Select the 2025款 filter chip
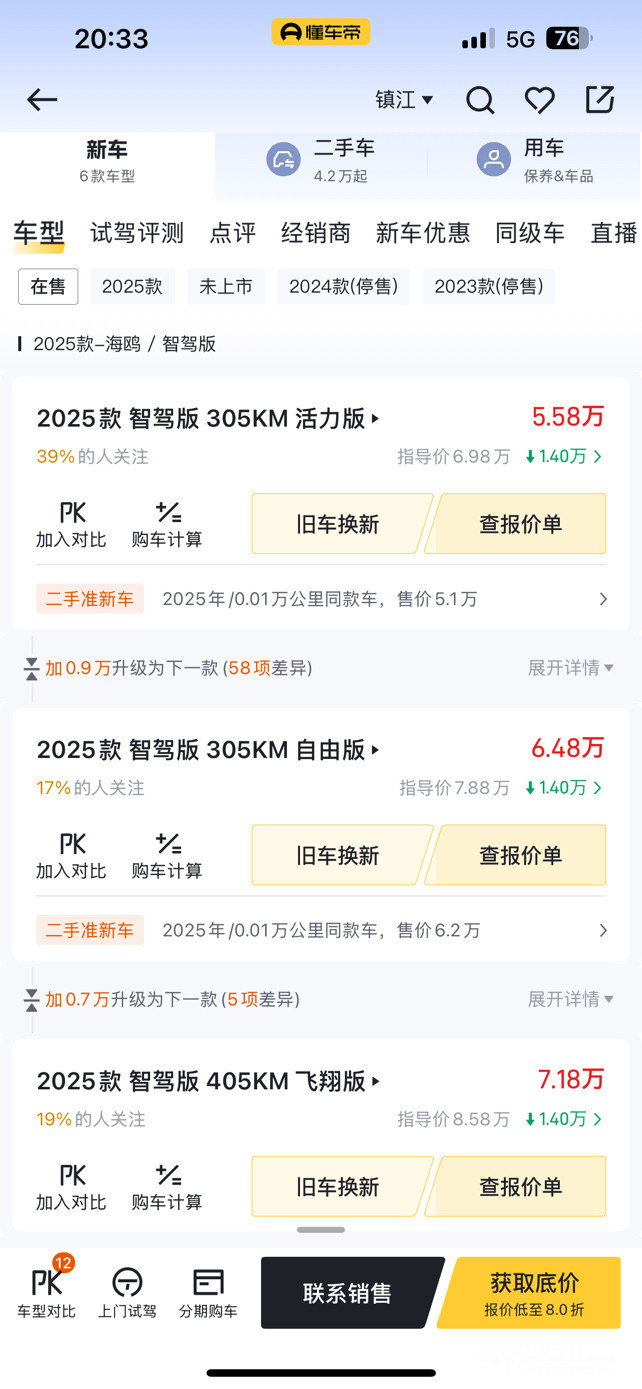 coord(132,287)
